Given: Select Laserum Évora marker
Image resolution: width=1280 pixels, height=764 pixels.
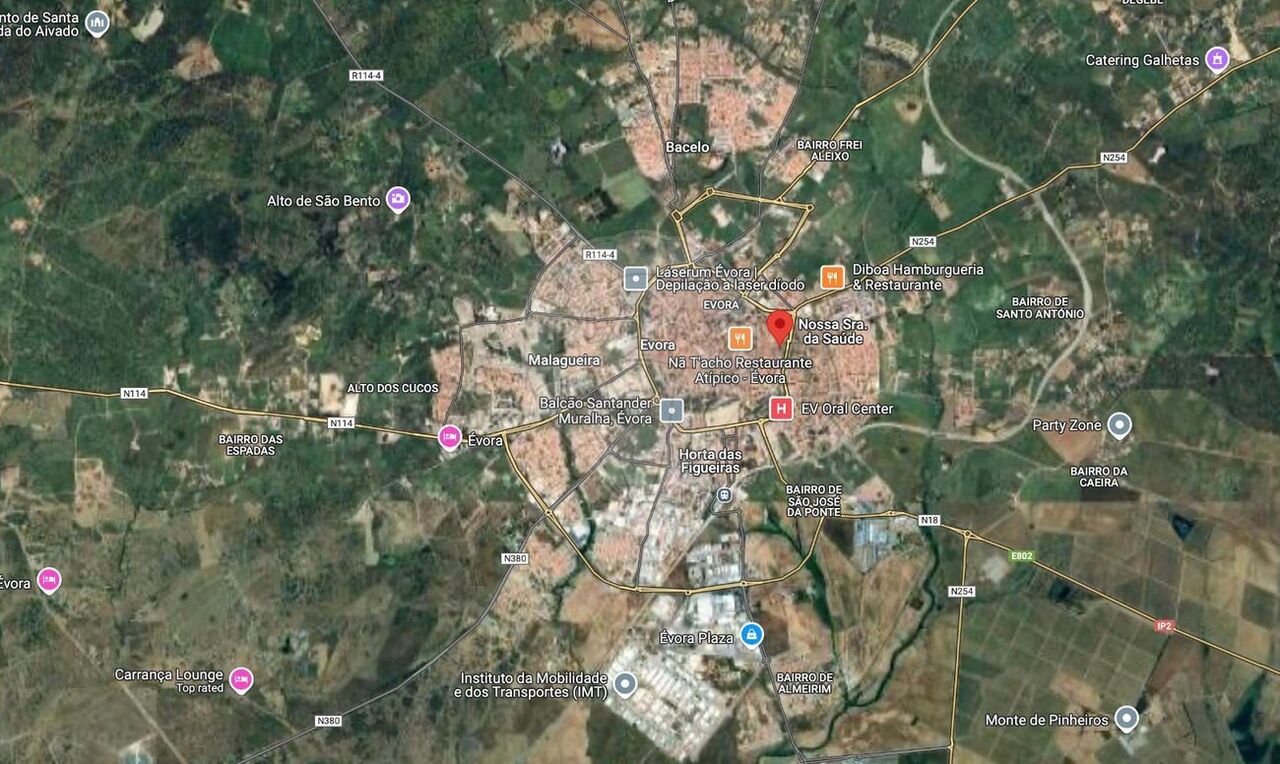Looking at the screenshot, I should pyautogui.click(x=636, y=278).
